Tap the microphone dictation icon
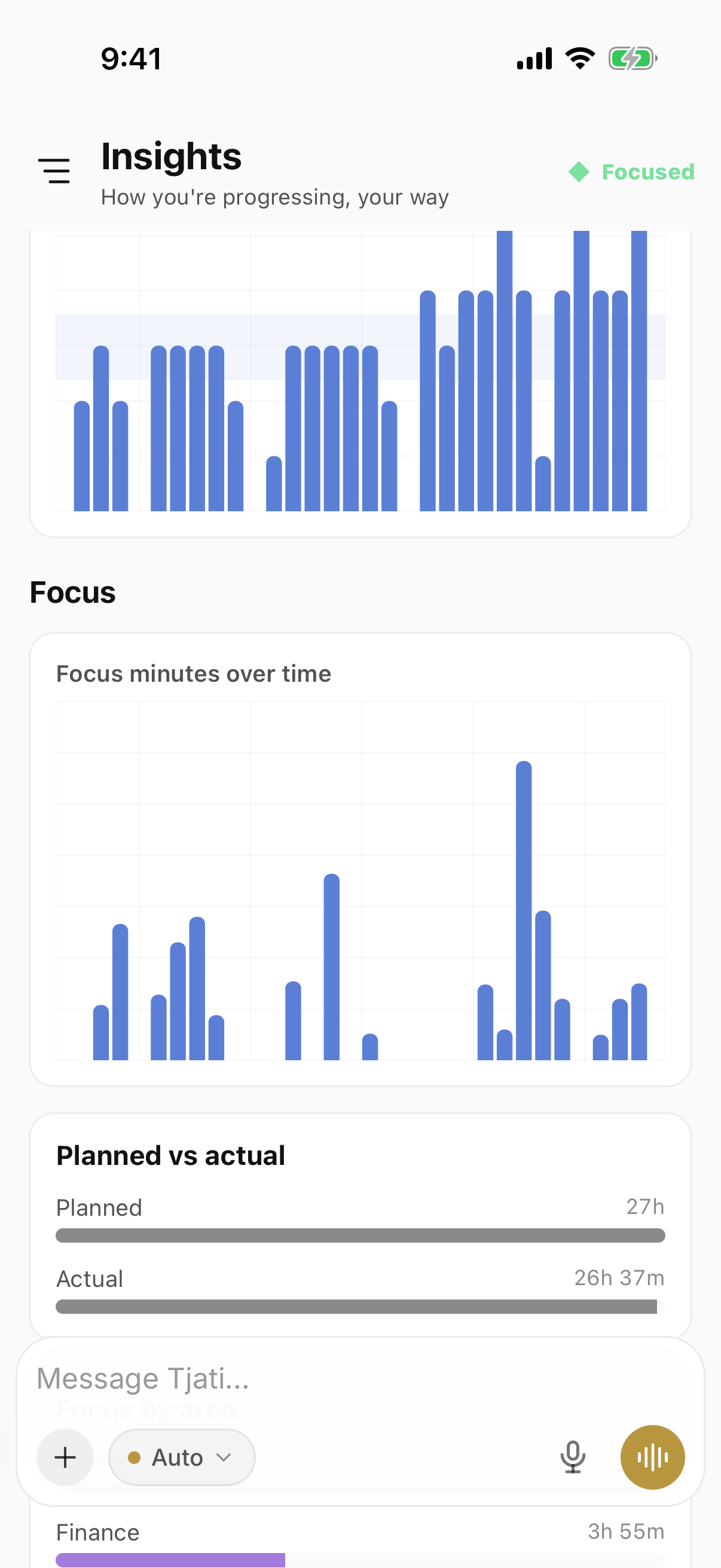 pyautogui.click(x=573, y=1457)
